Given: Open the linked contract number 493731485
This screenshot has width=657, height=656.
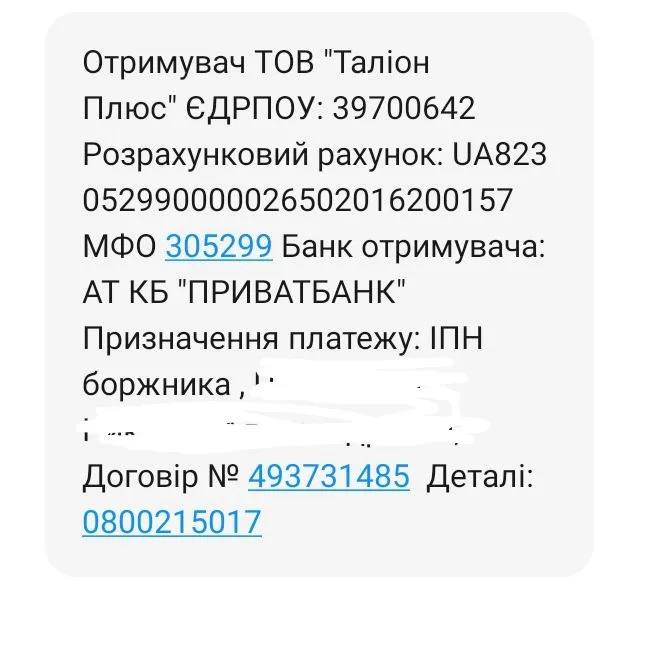Looking at the screenshot, I should tap(328, 477).
